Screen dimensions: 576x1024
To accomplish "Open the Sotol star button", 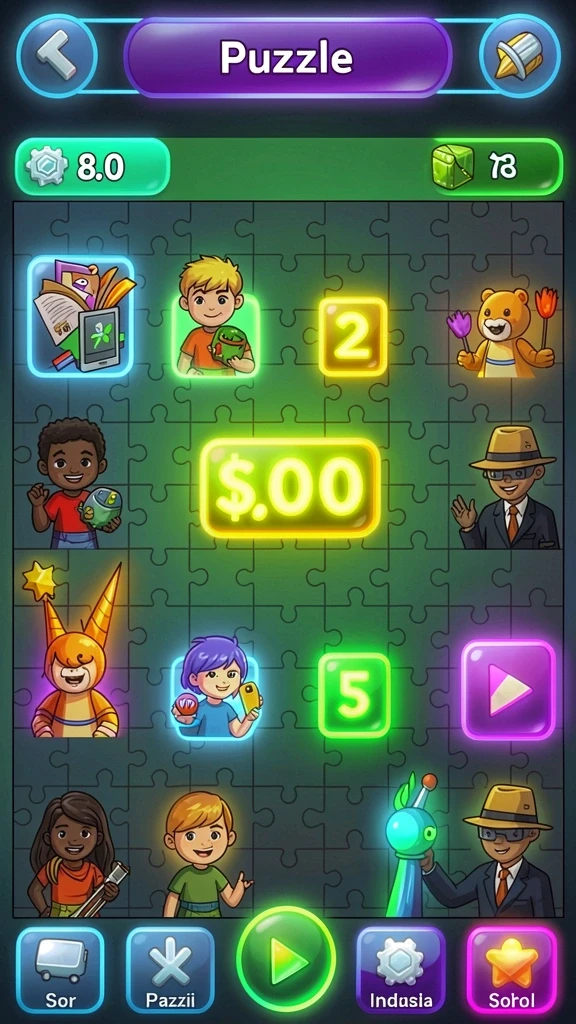I will click(x=512, y=970).
